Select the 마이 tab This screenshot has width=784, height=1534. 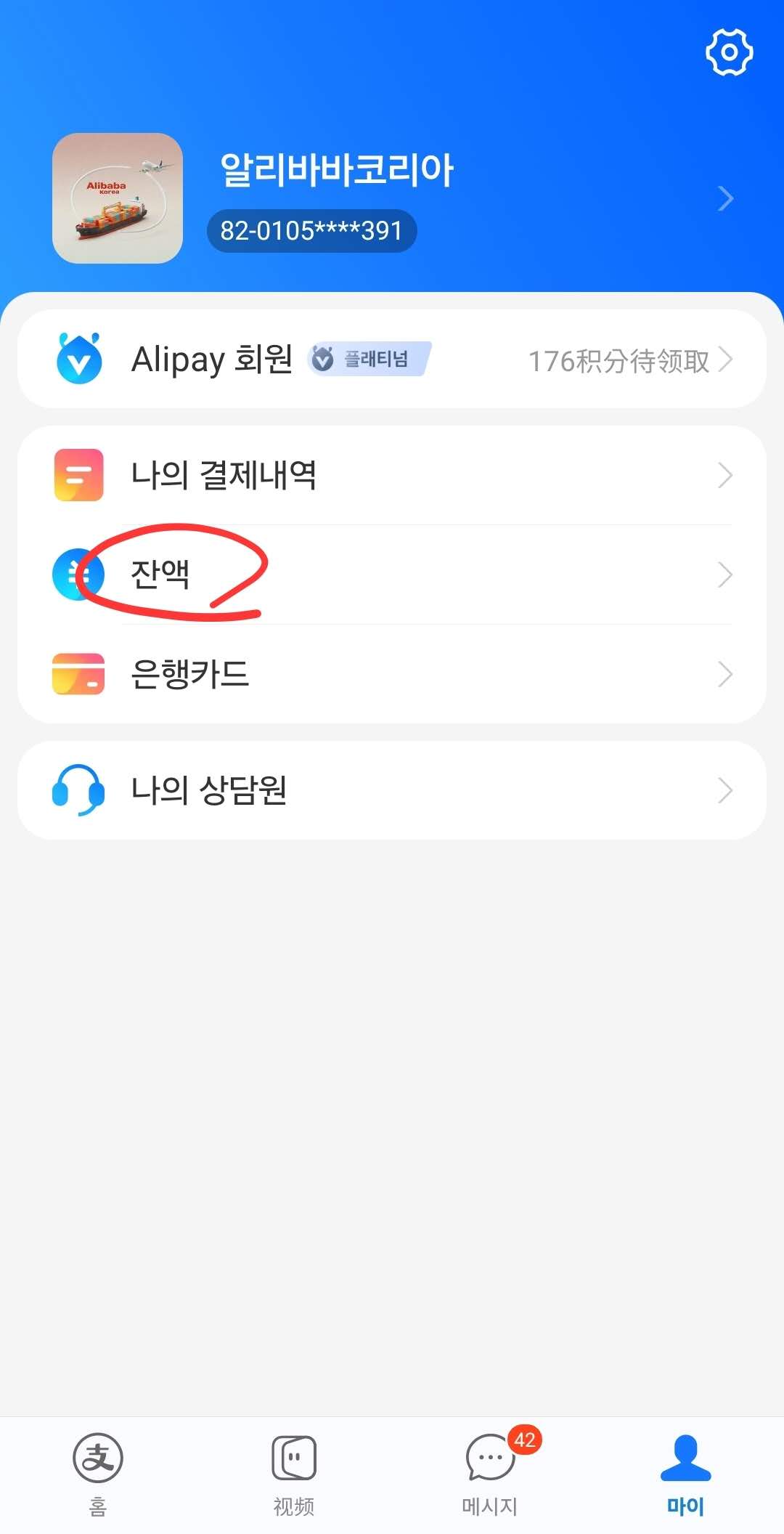click(685, 1474)
